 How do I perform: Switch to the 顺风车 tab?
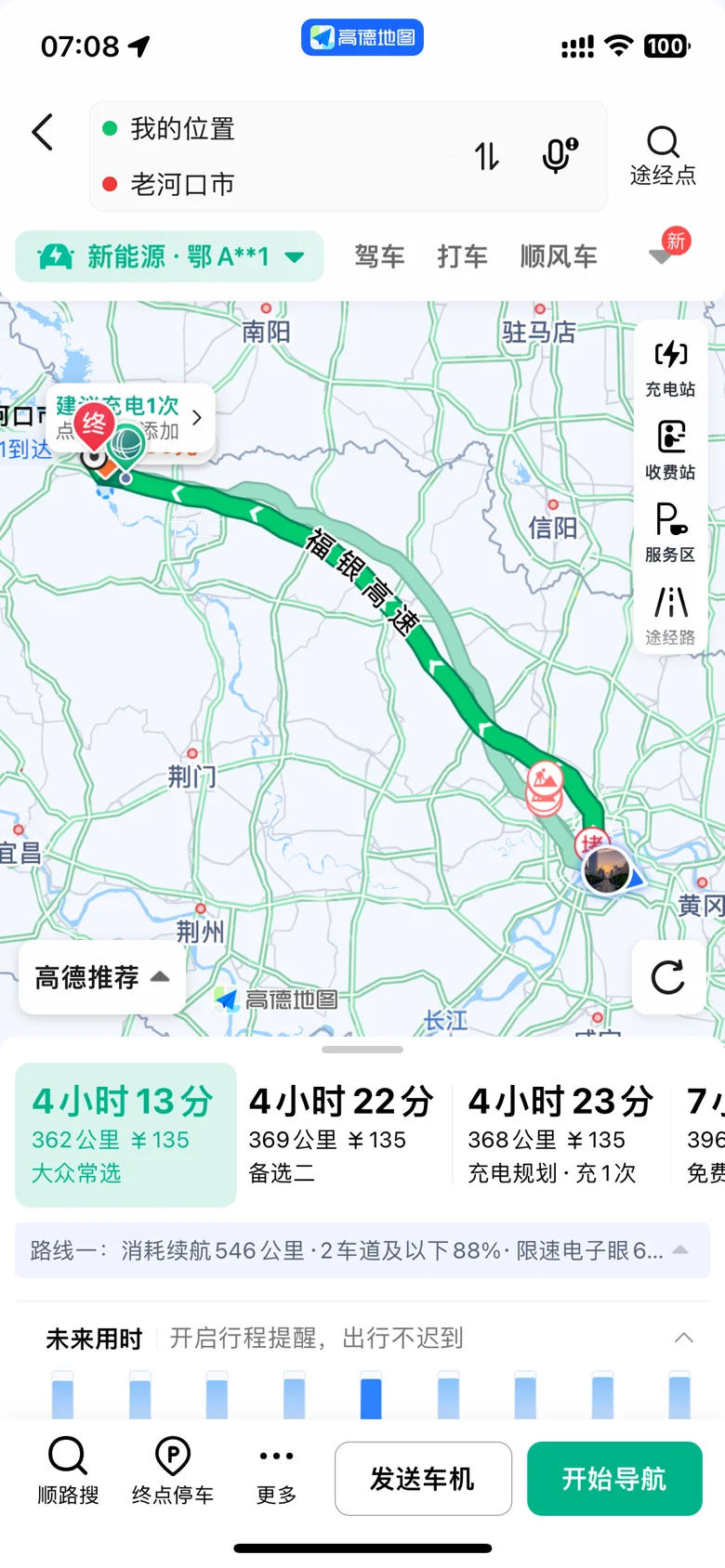(559, 256)
